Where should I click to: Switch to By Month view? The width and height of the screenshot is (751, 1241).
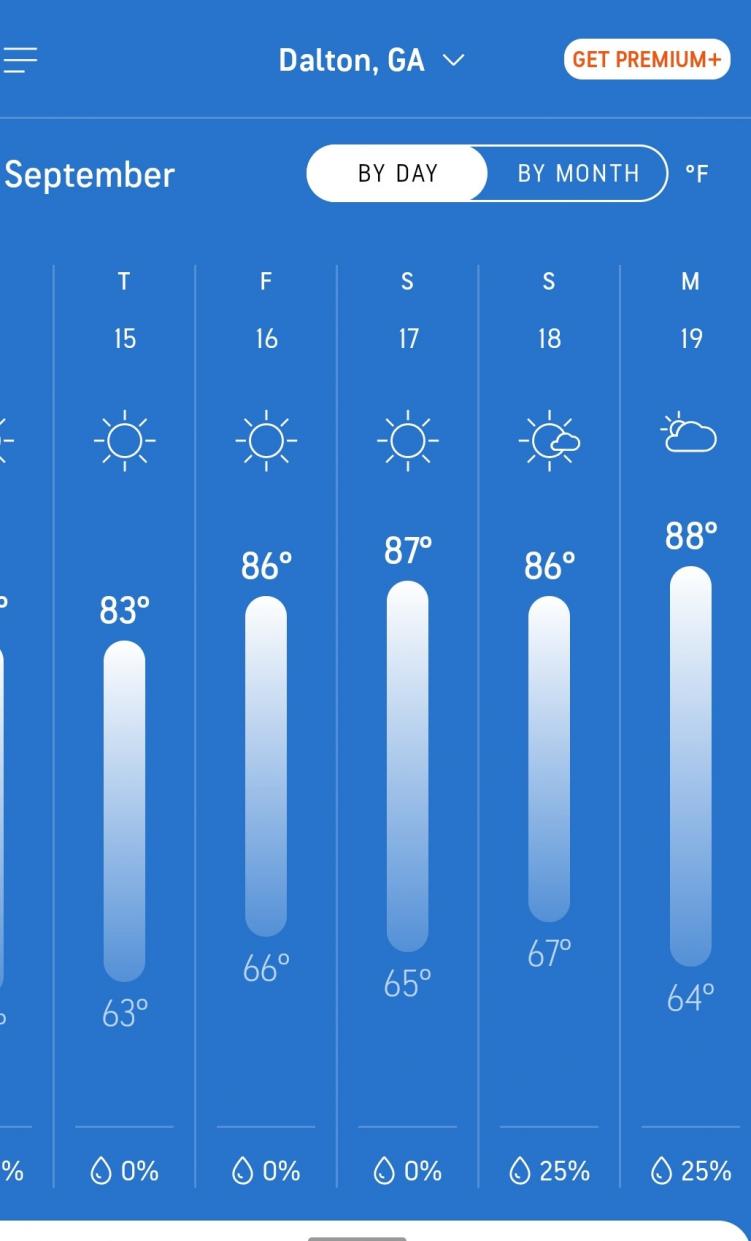click(x=578, y=173)
